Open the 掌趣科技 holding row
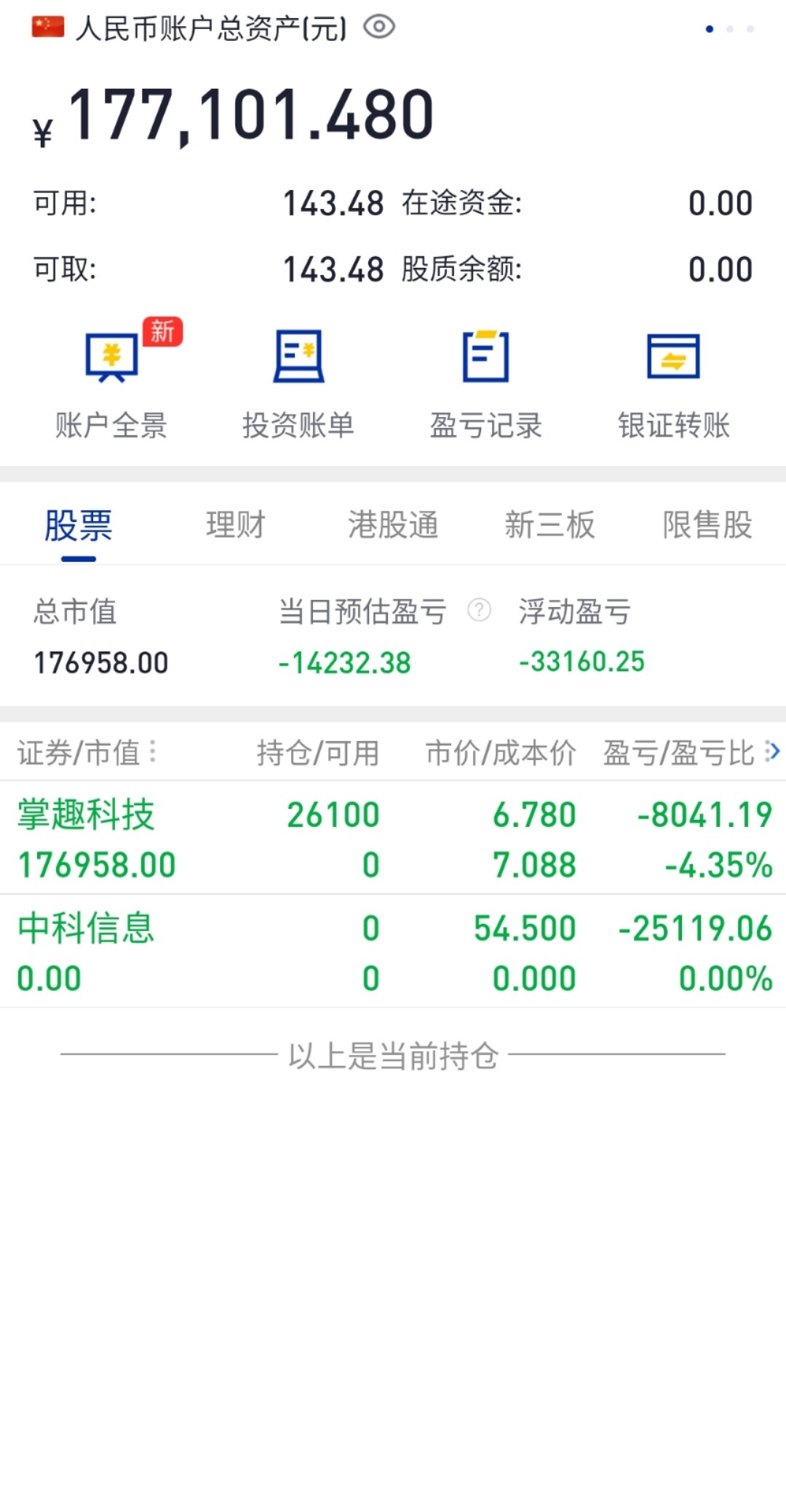 click(393, 838)
